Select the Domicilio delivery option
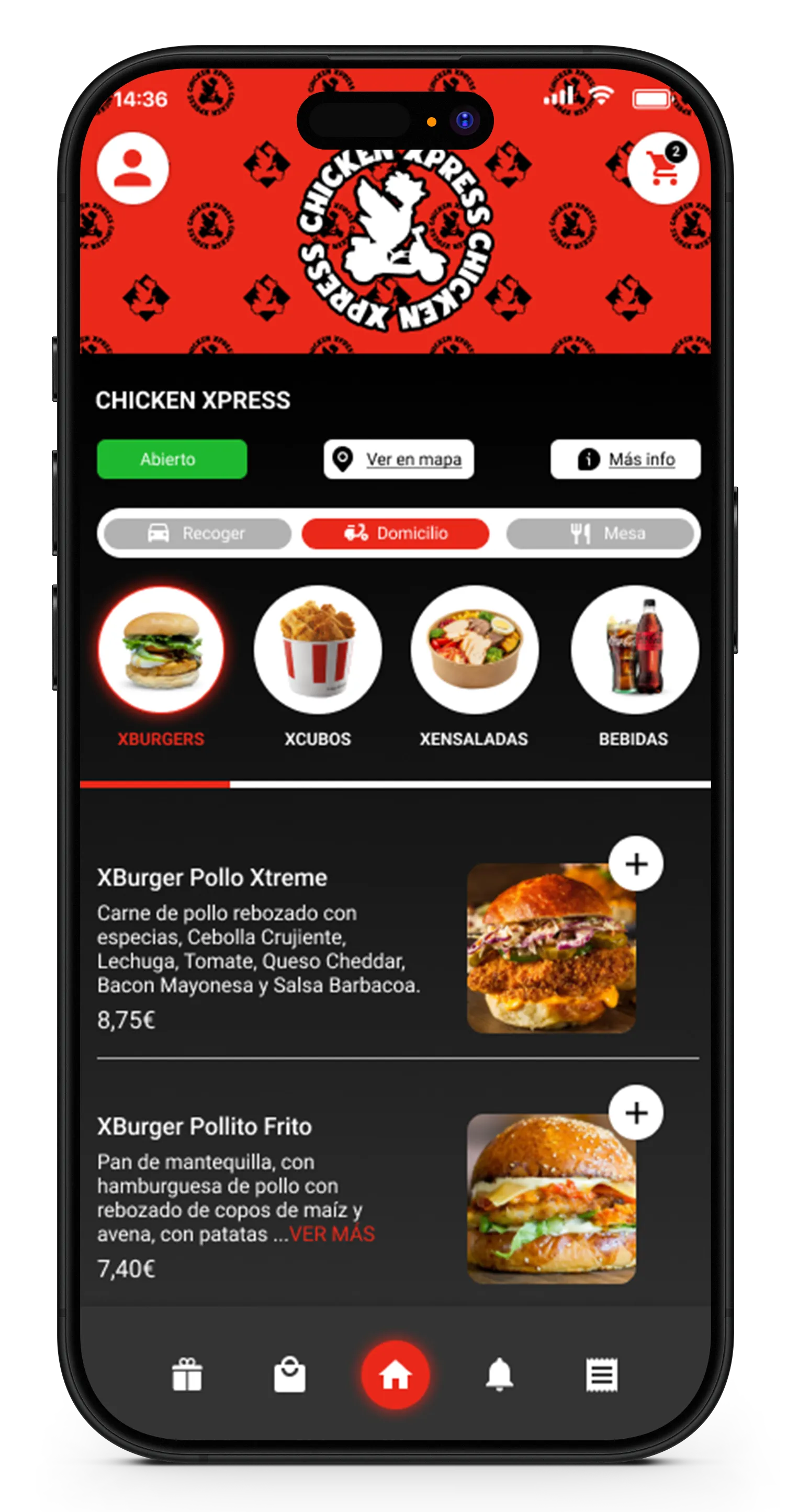 [x=396, y=533]
